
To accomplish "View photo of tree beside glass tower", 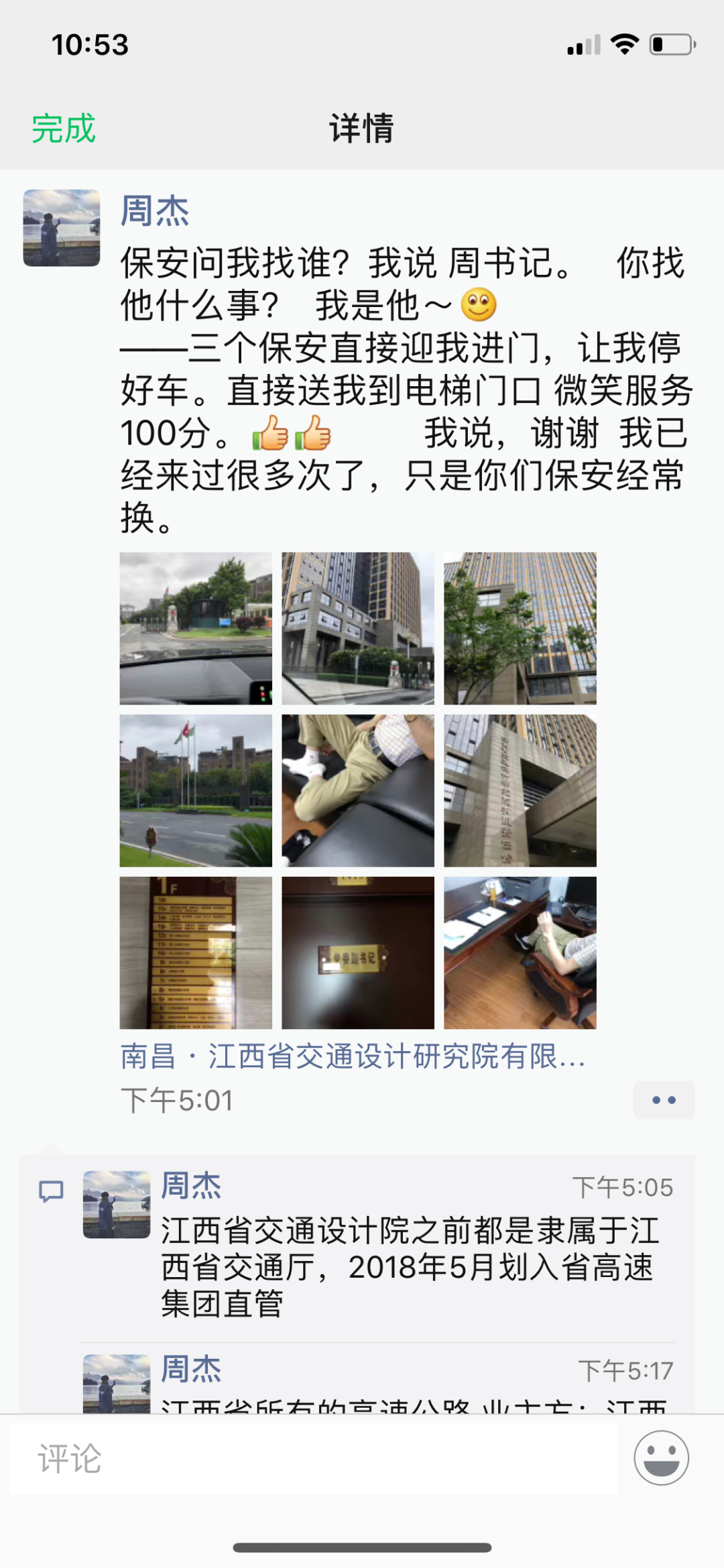I will point(520,628).
